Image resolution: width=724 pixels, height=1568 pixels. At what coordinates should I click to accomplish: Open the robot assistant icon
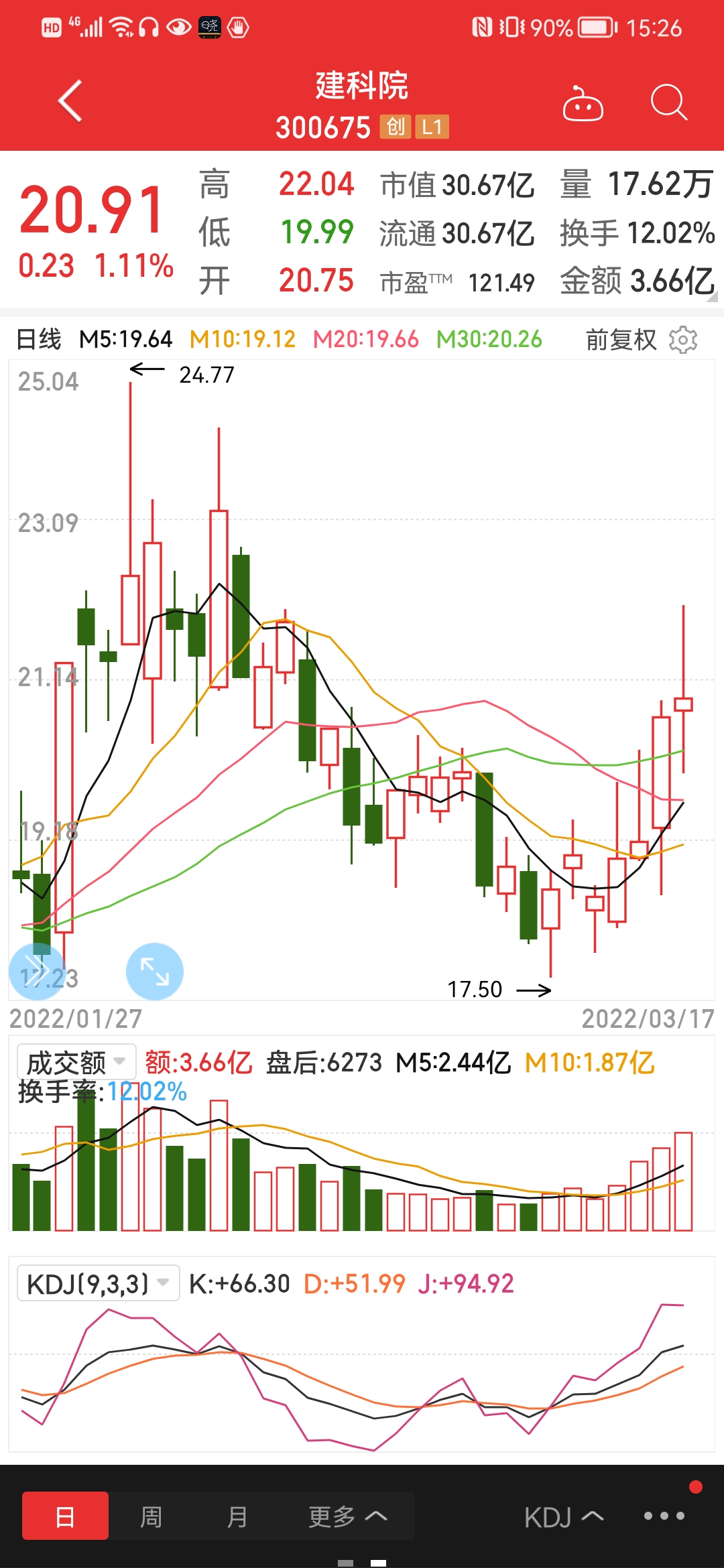point(583,104)
